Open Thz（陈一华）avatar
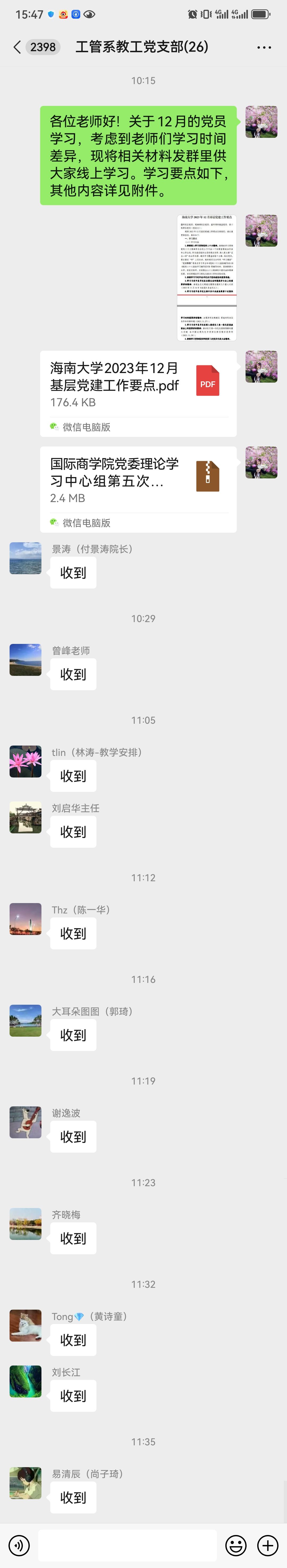287x1568 pixels. click(x=26, y=919)
